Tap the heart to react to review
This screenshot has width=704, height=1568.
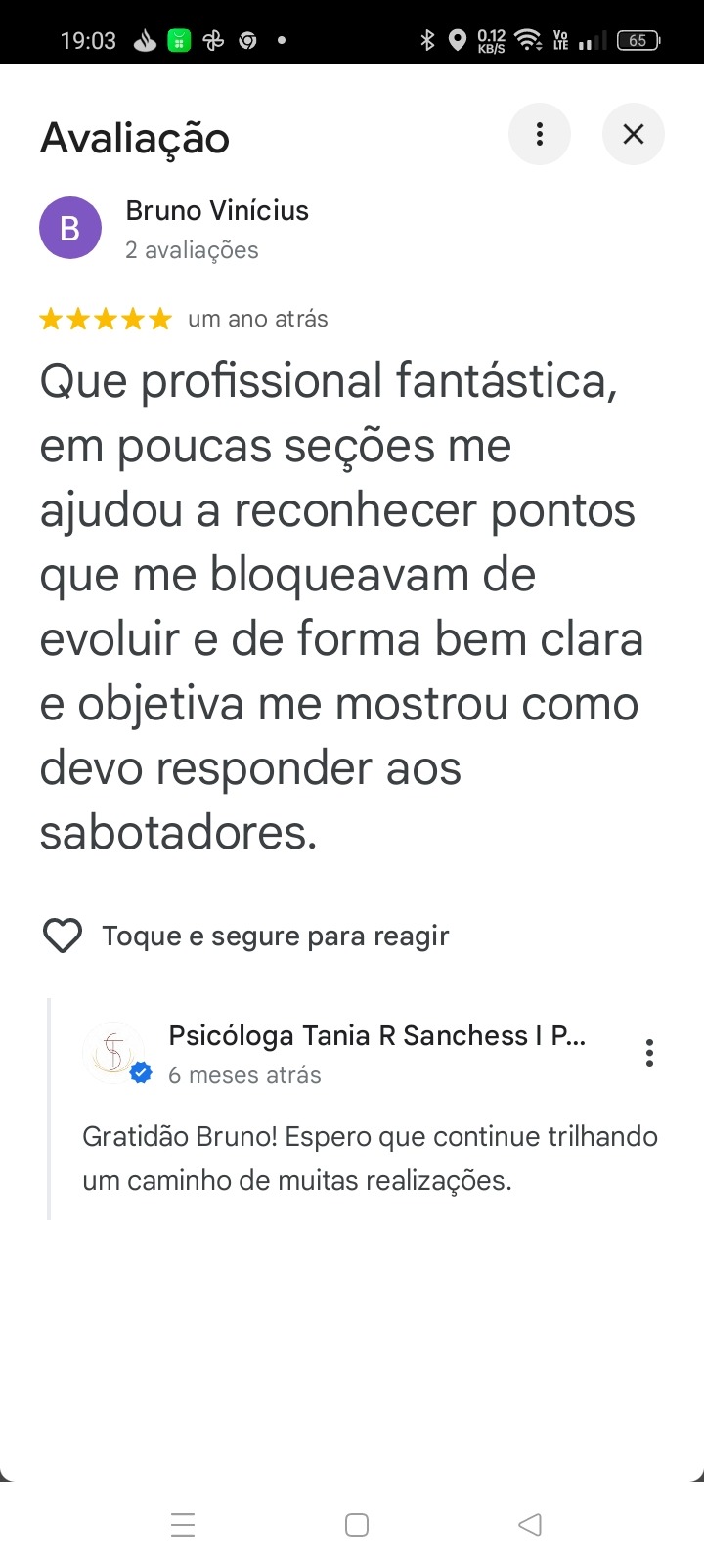63,936
